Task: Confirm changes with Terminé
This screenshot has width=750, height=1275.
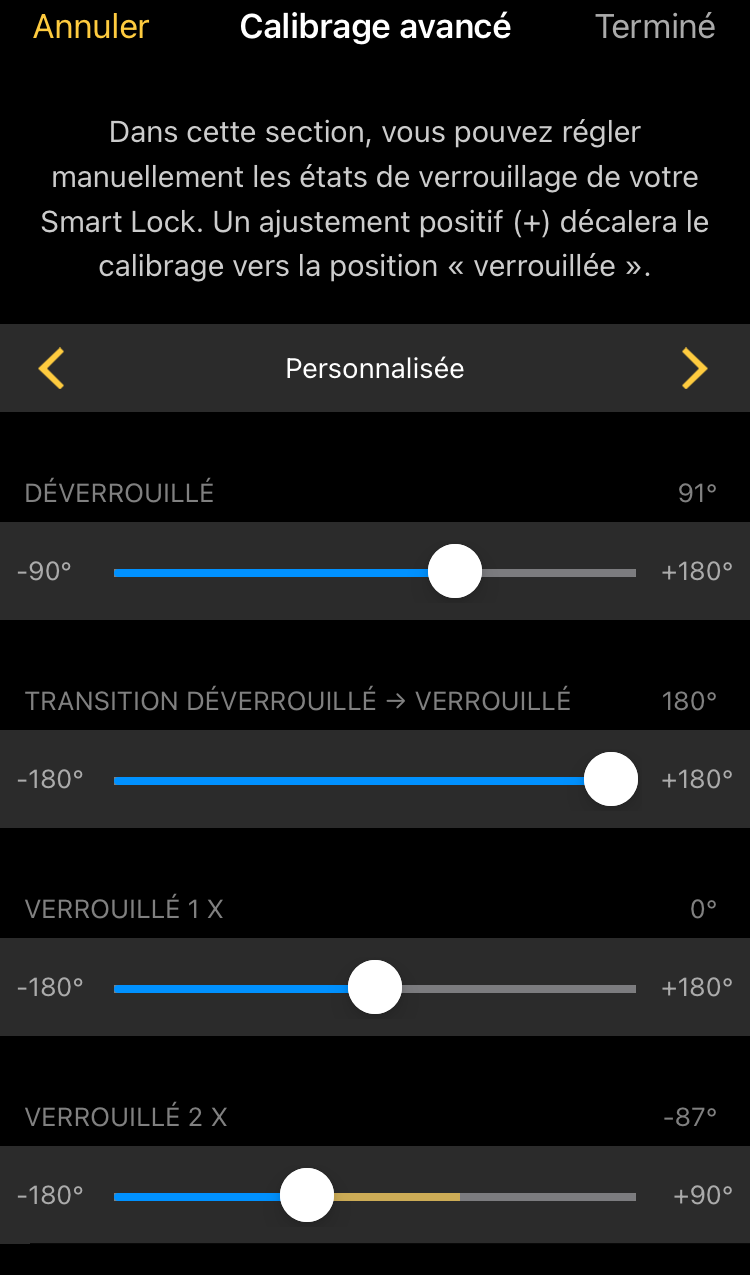Action: click(x=655, y=27)
